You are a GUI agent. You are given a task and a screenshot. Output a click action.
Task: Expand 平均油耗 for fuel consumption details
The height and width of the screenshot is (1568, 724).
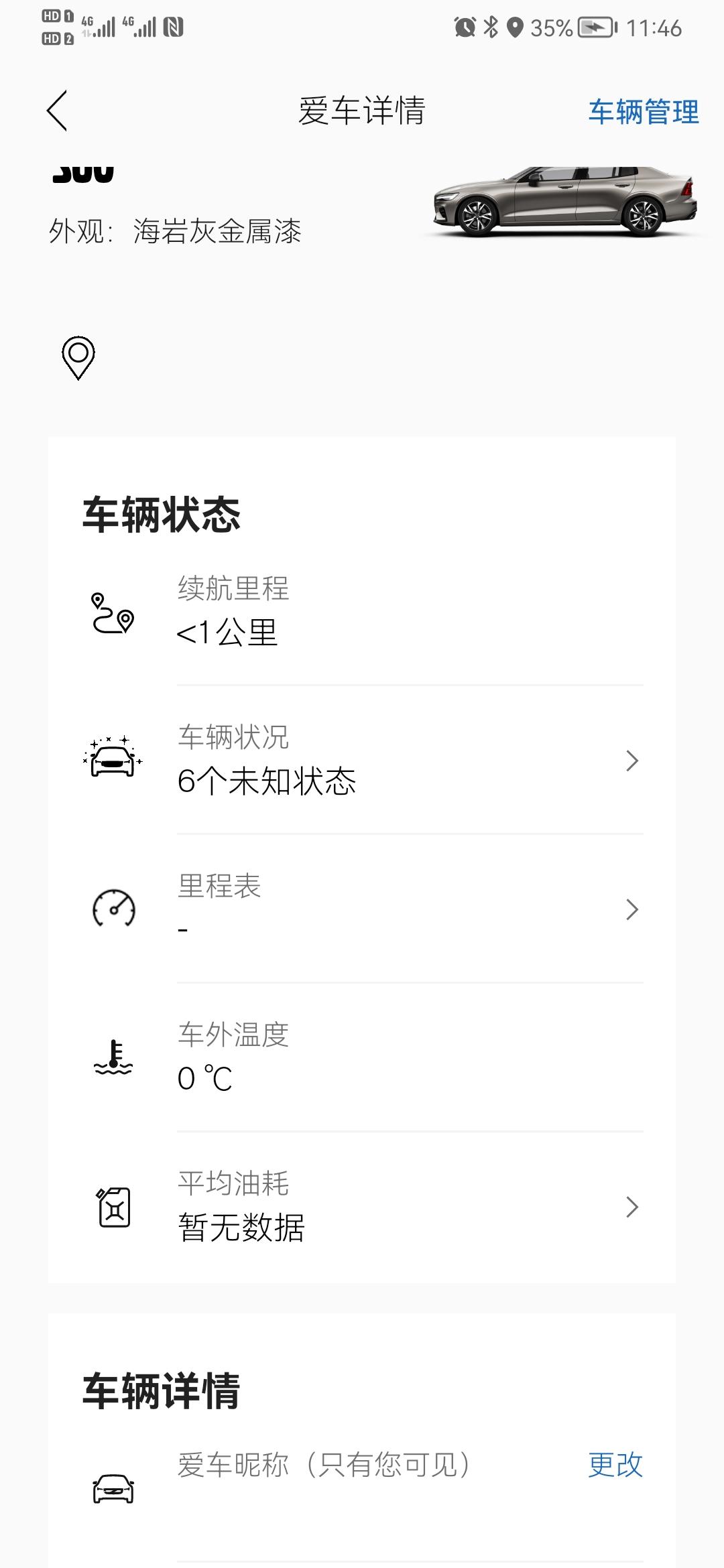[631, 1206]
